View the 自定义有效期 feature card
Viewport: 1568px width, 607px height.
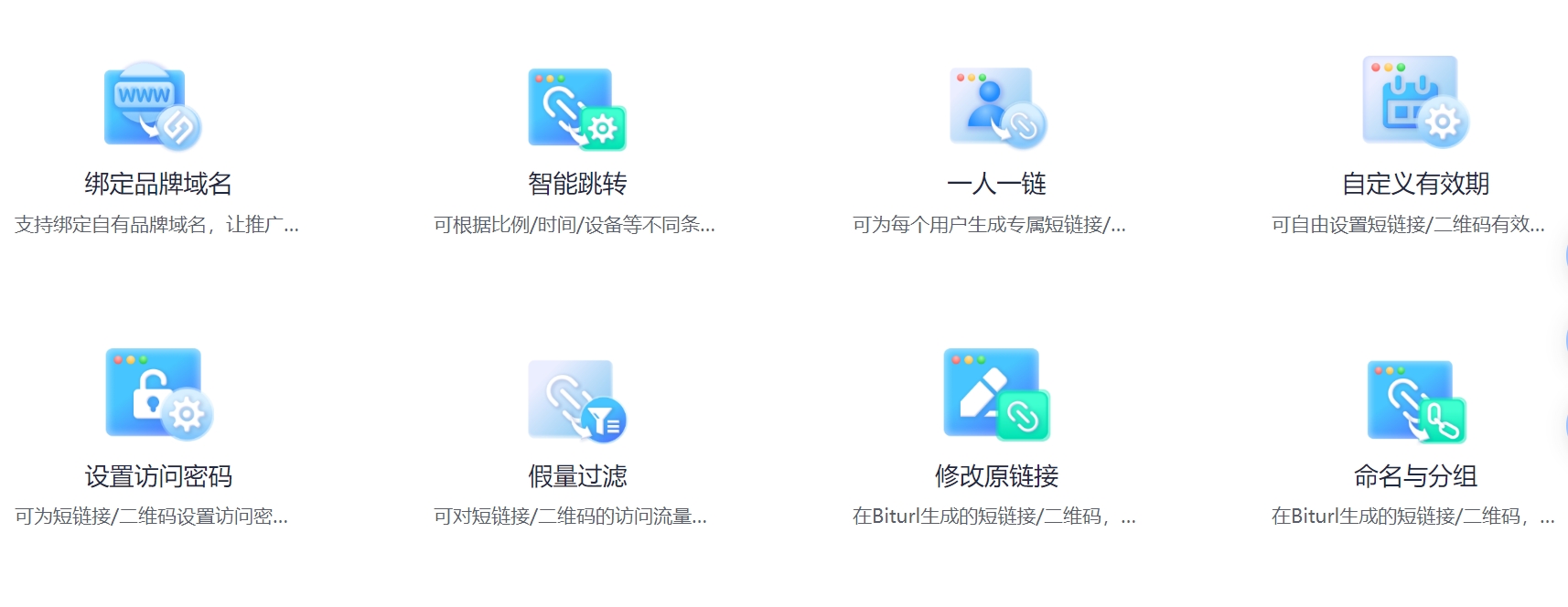(x=1415, y=184)
